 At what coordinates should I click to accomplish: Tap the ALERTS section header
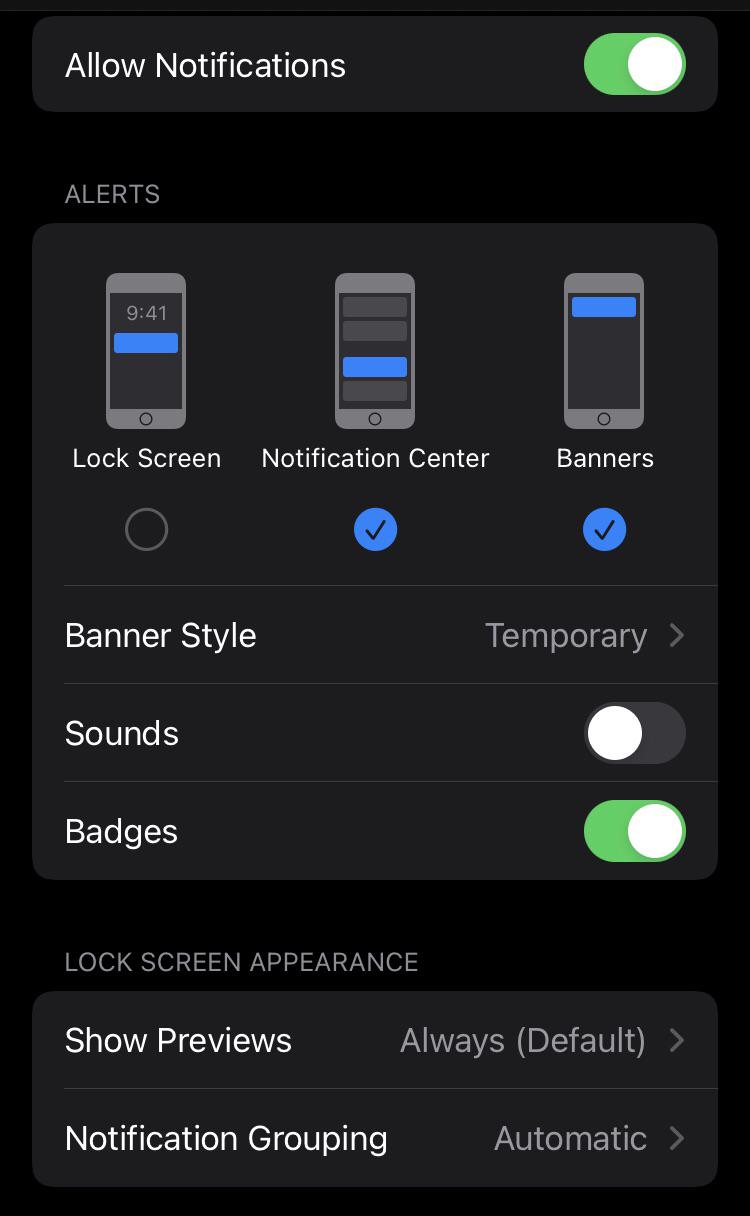click(x=111, y=194)
